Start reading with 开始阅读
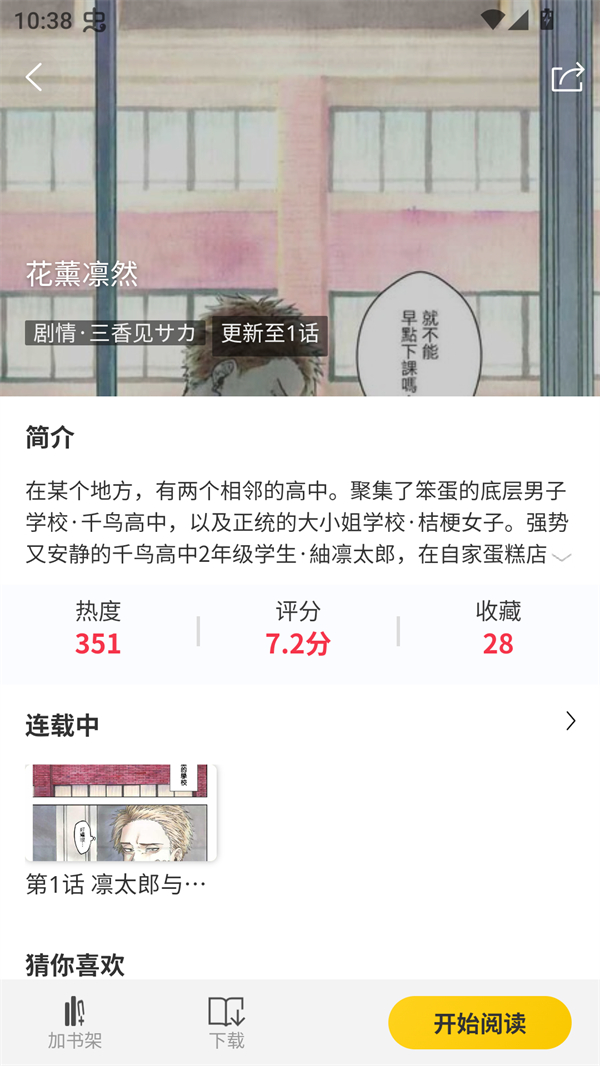600x1066 pixels. click(x=479, y=1023)
